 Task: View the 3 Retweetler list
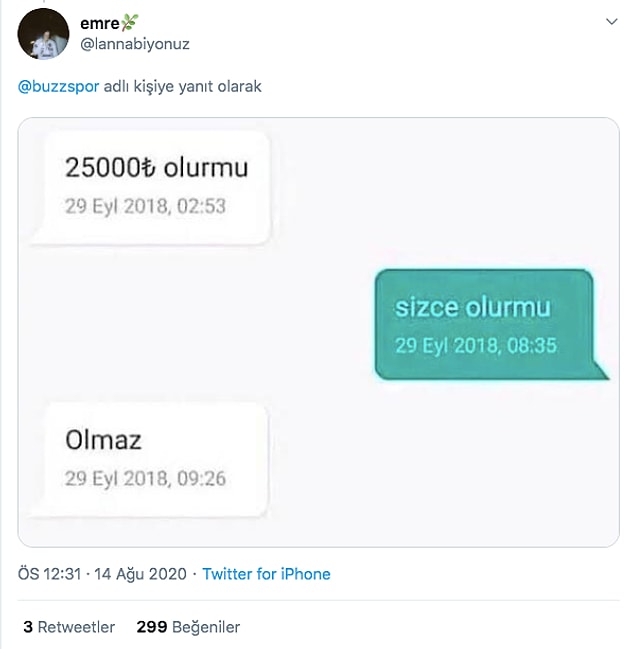pos(69,627)
